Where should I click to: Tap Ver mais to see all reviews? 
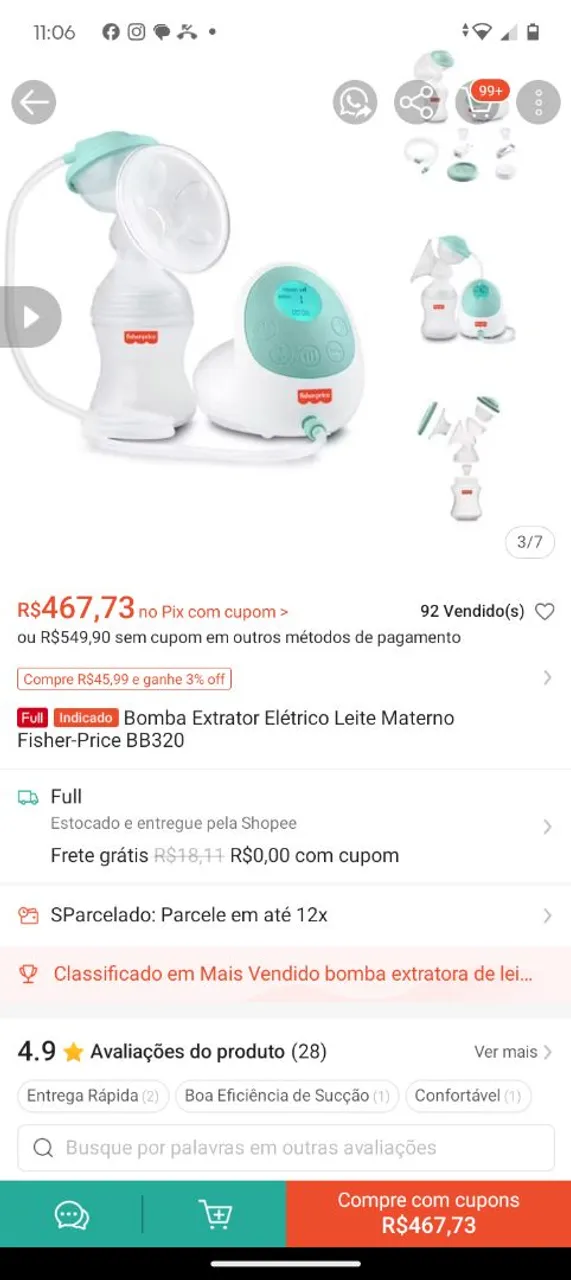(x=513, y=1052)
